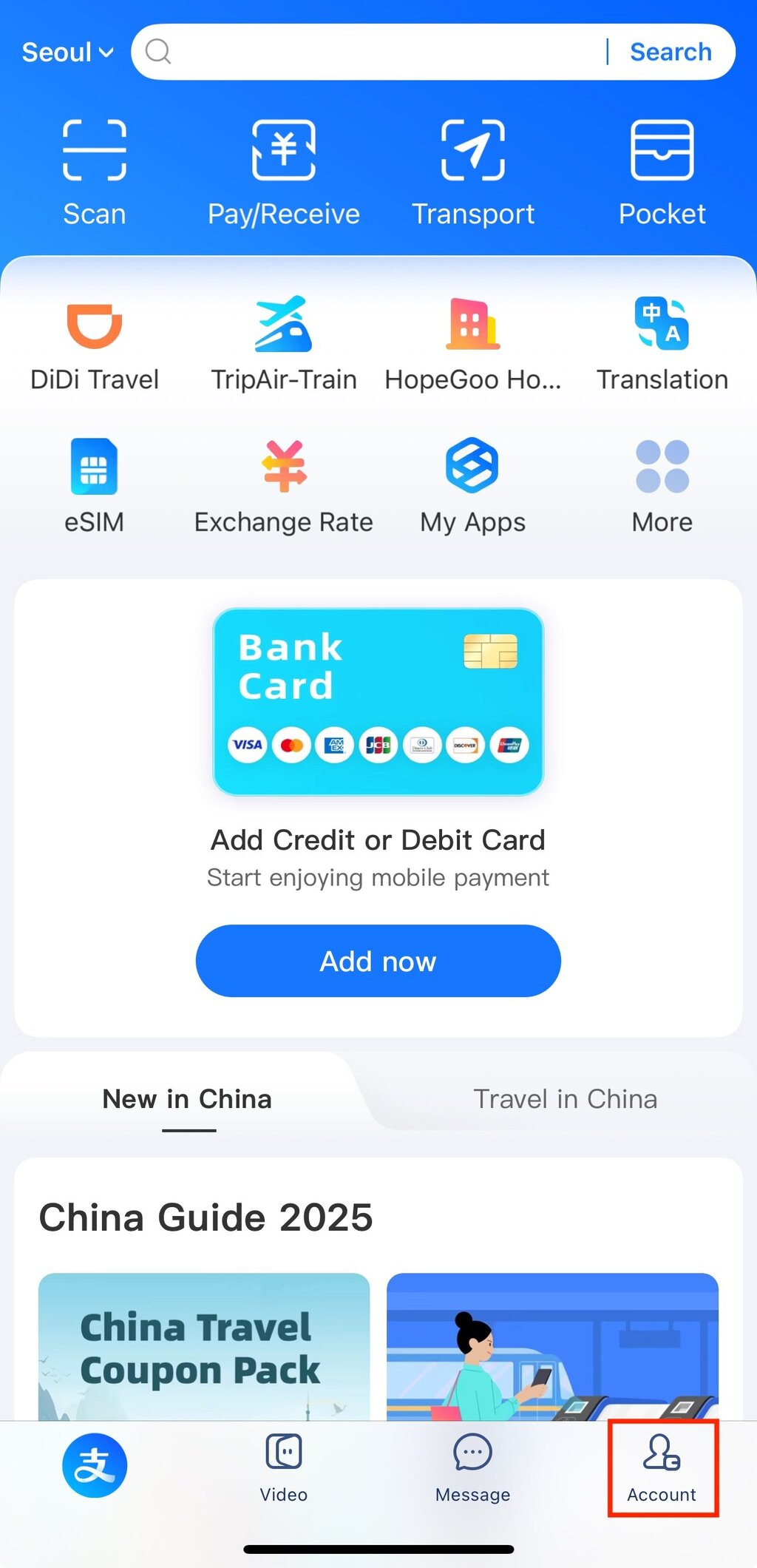Screen dimensions: 757x1568
Task: Open TripAir-Train
Action: click(x=284, y=345)
